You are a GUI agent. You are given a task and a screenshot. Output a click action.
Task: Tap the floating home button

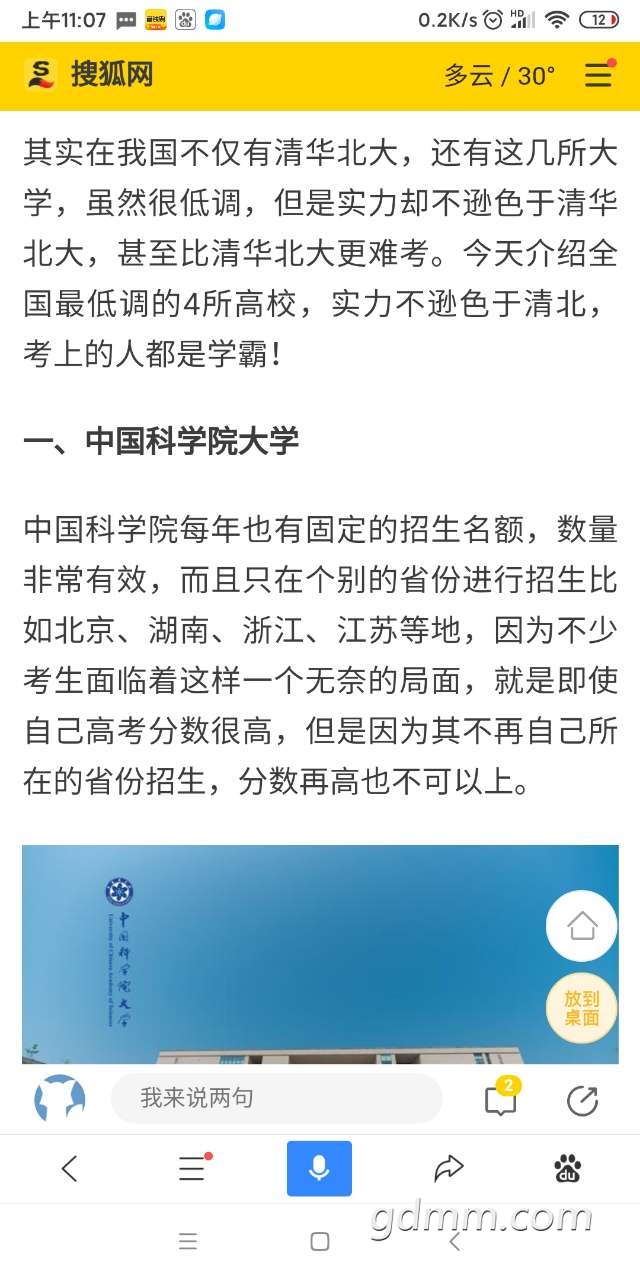click(581, 926)
